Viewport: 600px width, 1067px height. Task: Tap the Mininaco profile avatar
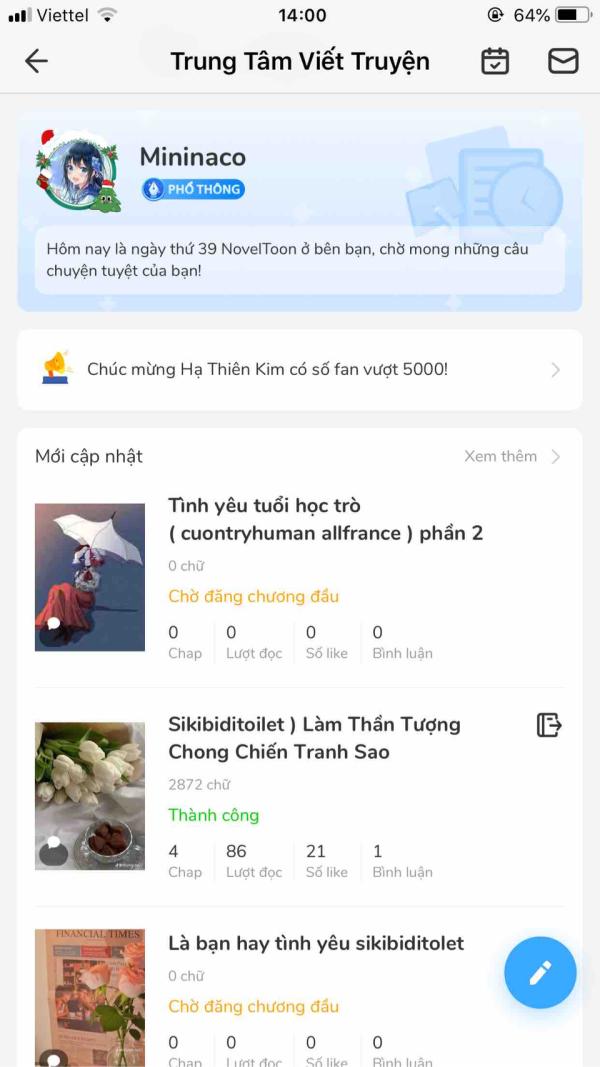point(78,171)
